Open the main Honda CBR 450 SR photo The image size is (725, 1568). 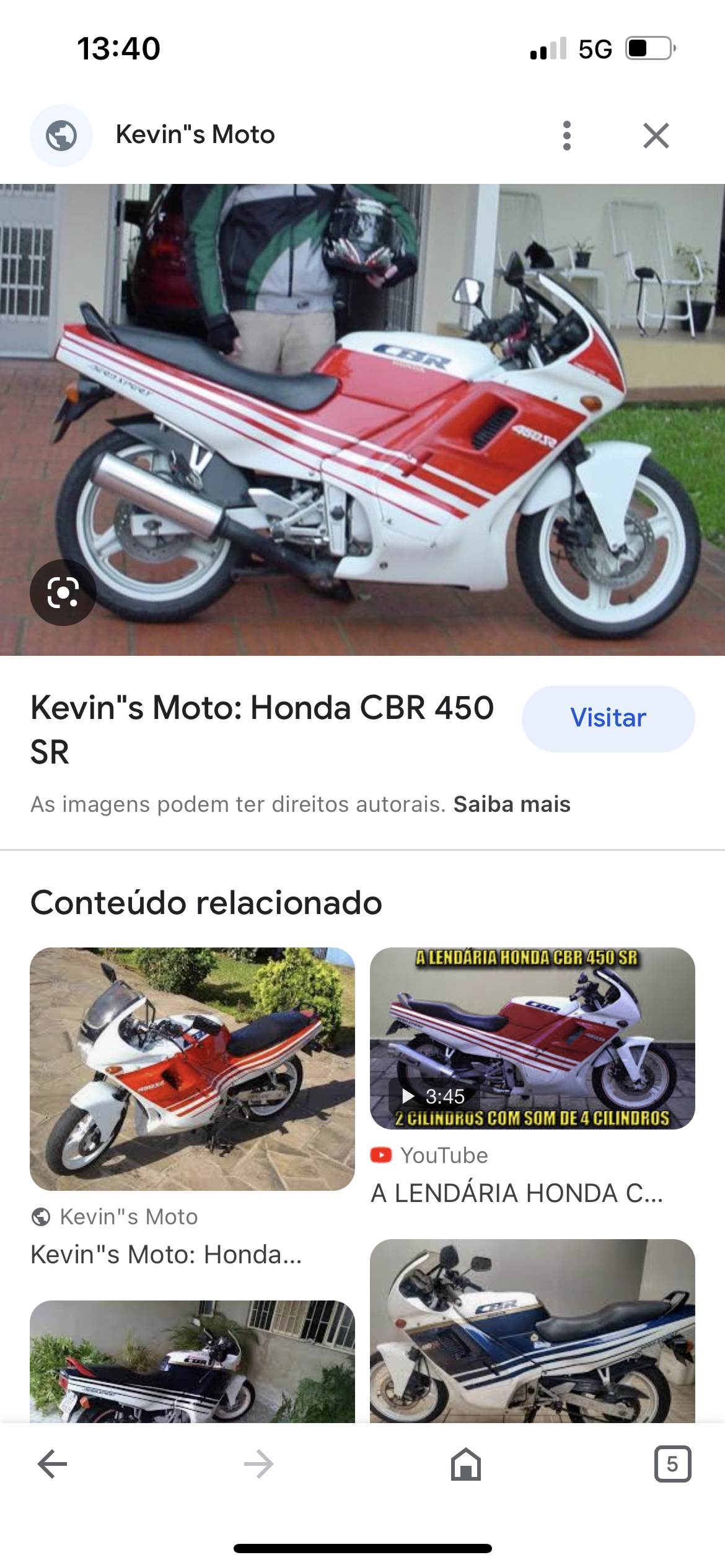[362, 419]
